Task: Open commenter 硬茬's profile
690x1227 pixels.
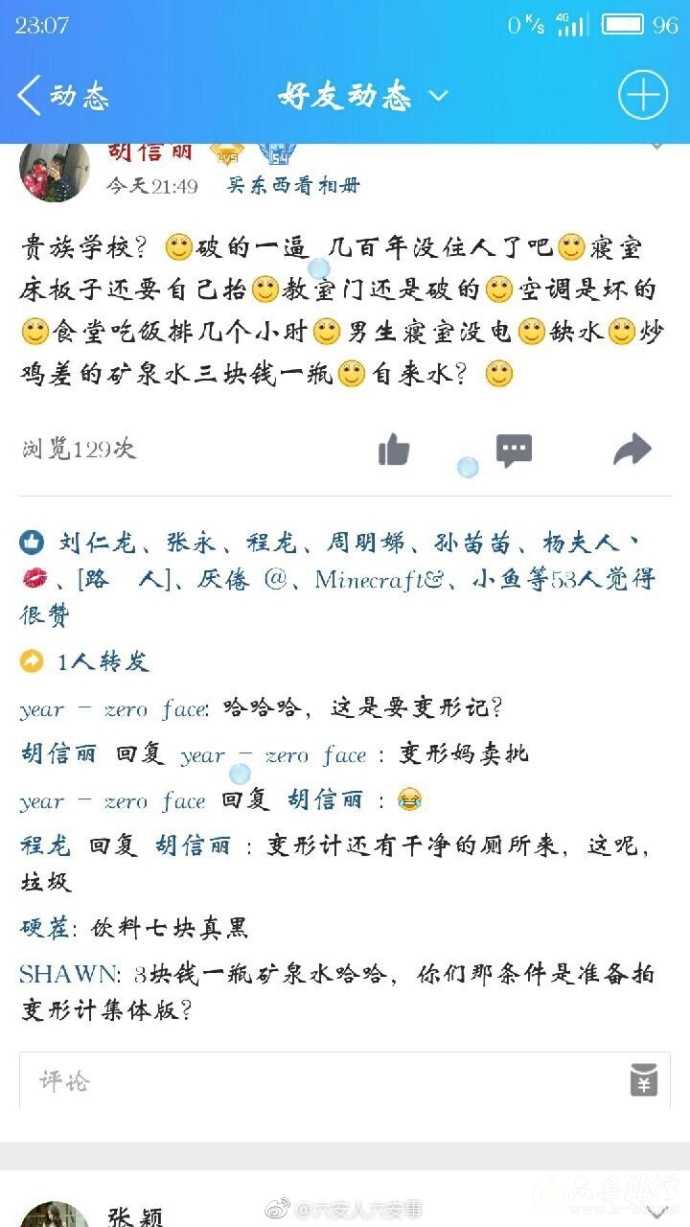Action: (44, 928)
